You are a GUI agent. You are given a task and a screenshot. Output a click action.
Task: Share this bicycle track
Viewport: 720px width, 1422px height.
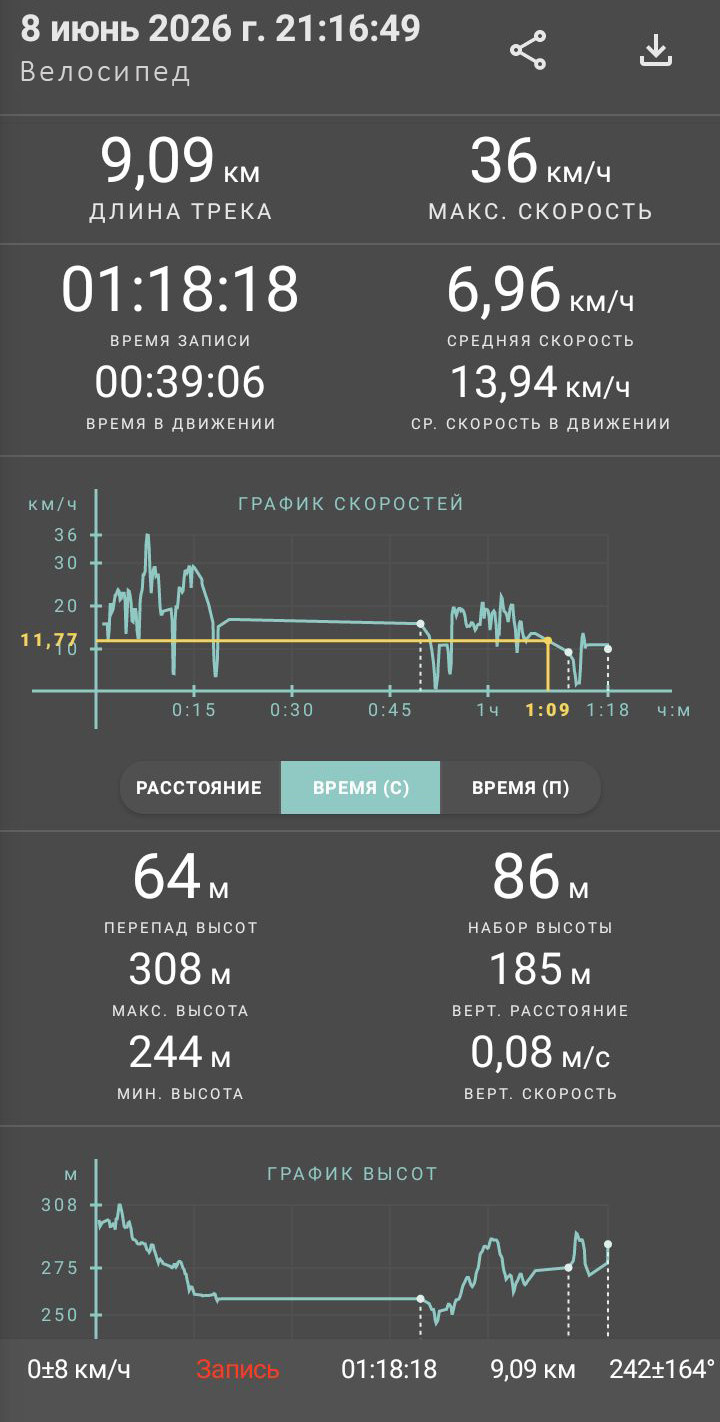click(528, 51)
